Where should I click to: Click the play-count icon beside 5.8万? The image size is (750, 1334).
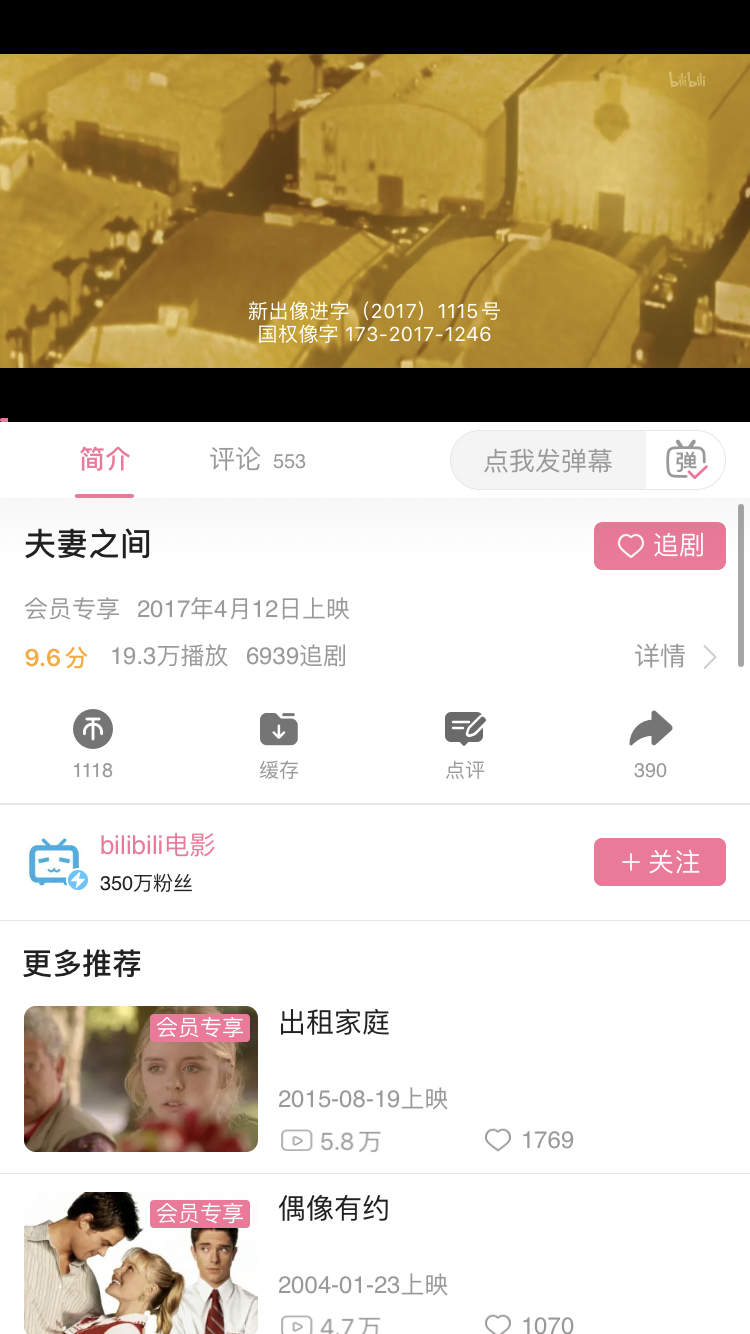tap(297, 1140)
